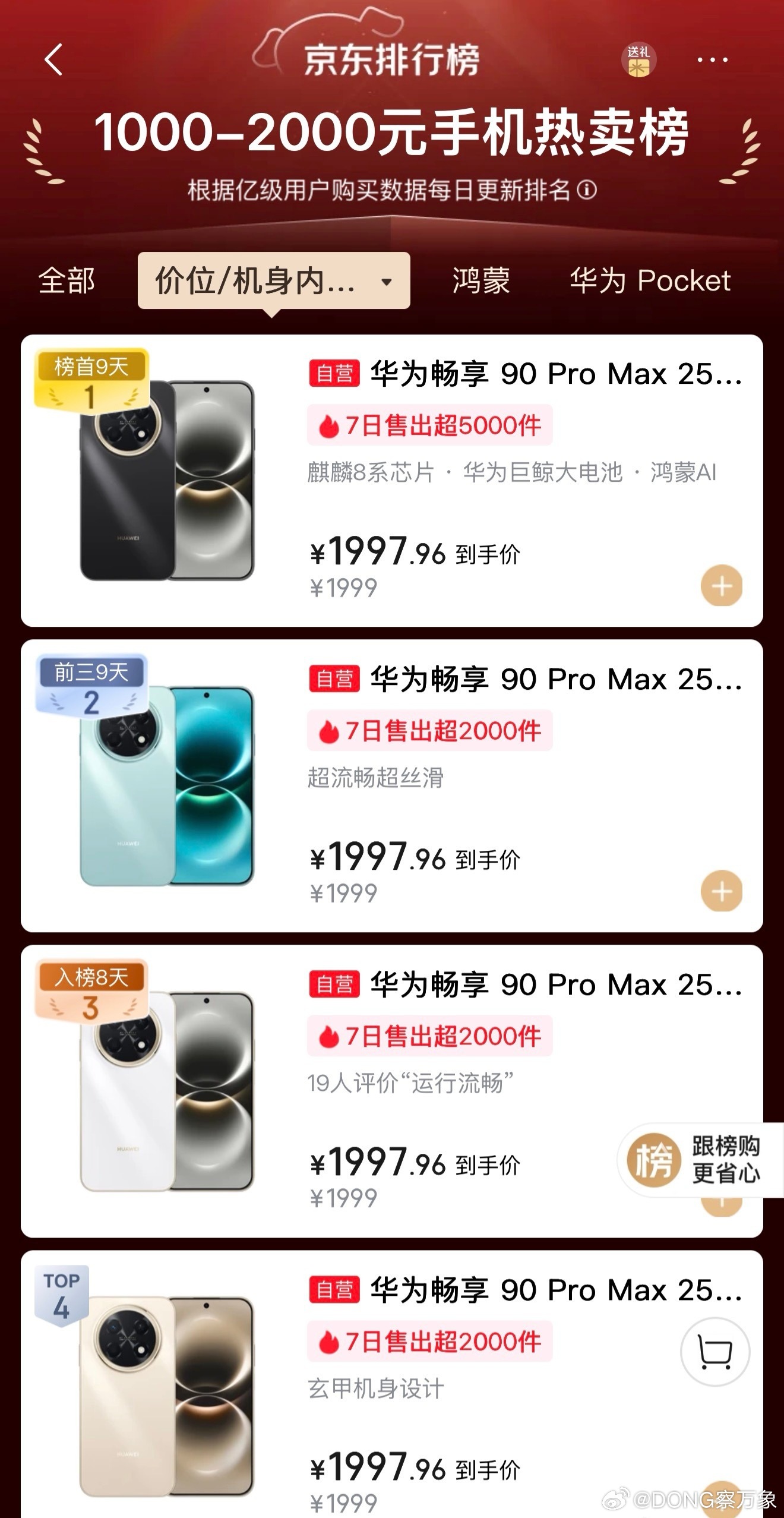Add the rank 1 Huawei phone to cart

click(x=722, y=586)
